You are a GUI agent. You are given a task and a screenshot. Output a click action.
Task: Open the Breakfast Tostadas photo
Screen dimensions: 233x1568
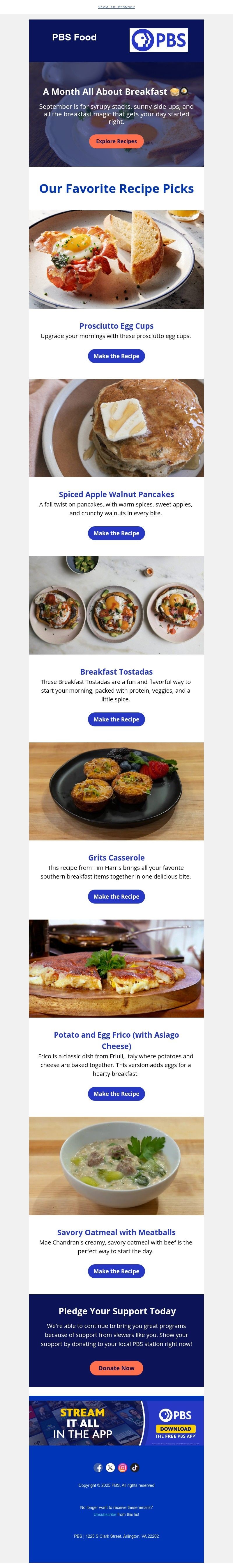click(116, 605)
